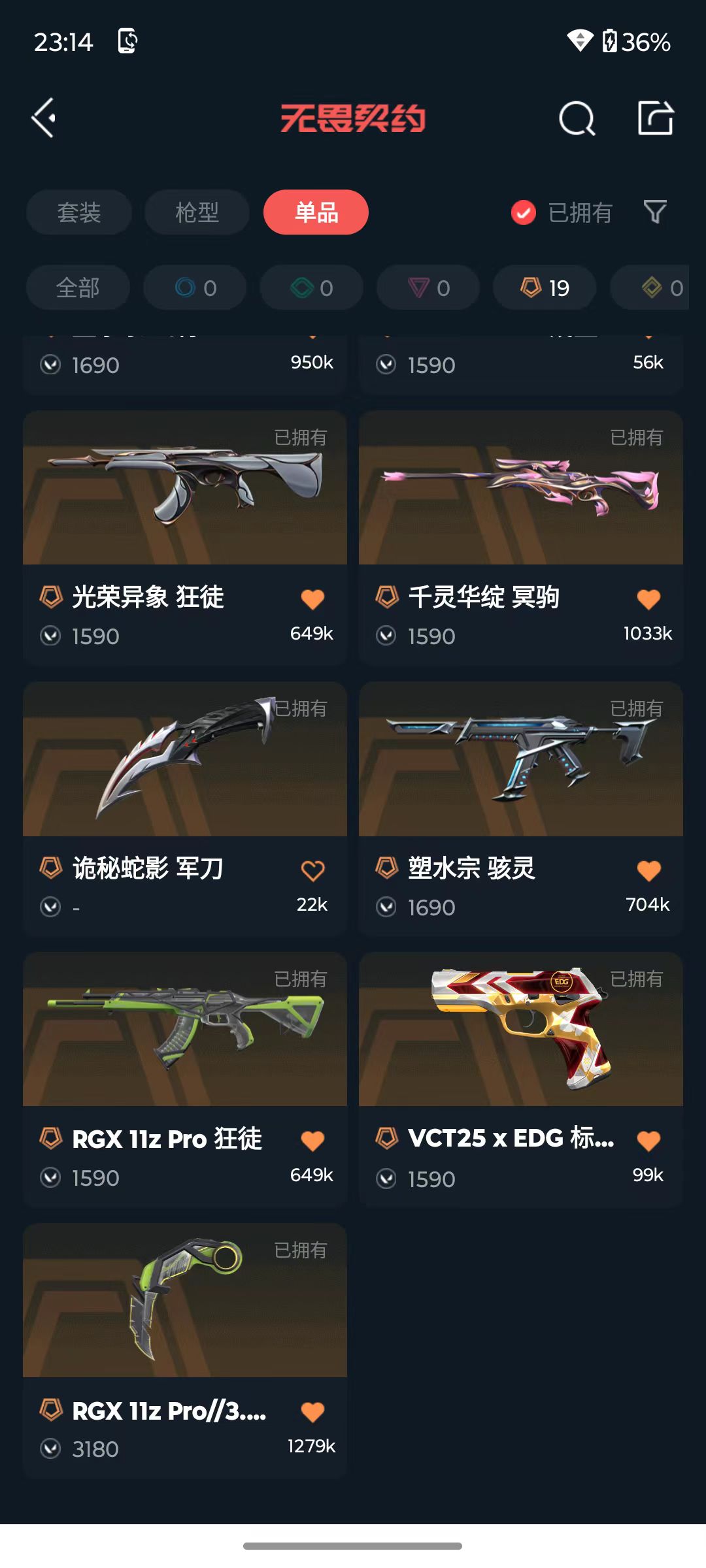Unlike the 塑水宗 骇灵 skin
Screen dimensions: 706x1568
pos(648,870)
